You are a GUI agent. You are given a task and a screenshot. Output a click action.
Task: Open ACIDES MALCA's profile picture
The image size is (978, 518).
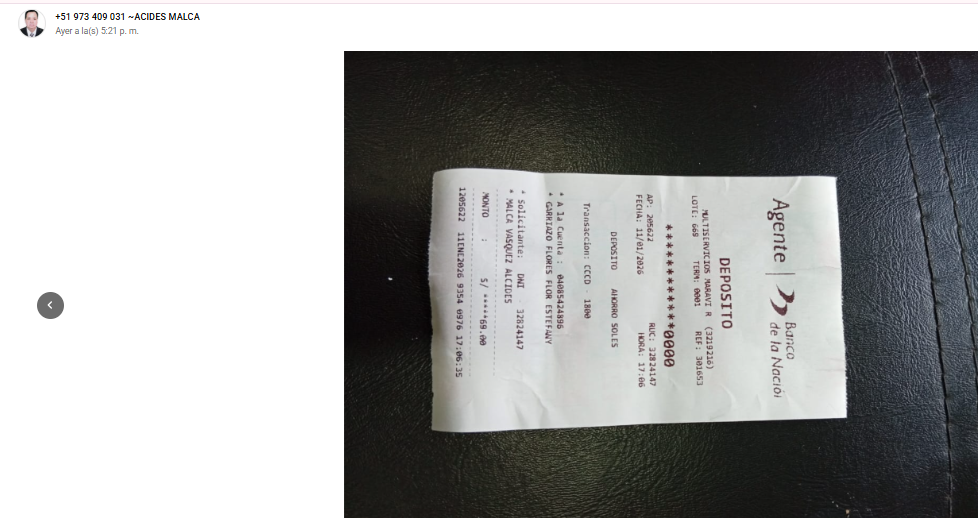32,23
